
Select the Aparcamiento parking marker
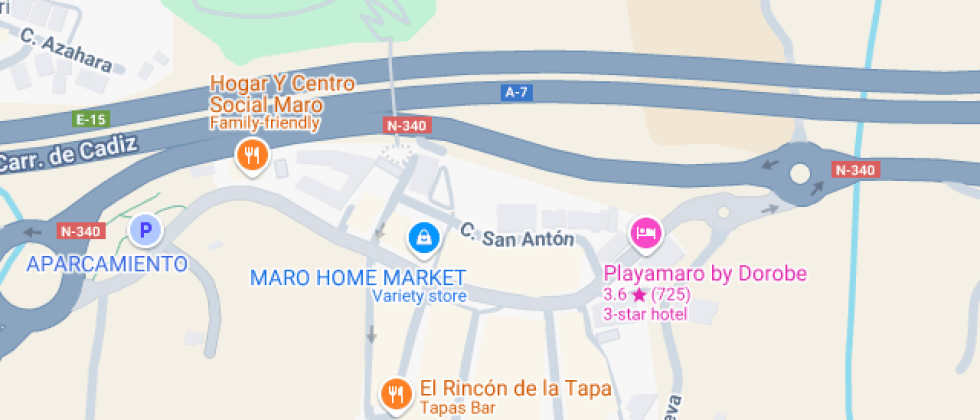coord(145,233)
